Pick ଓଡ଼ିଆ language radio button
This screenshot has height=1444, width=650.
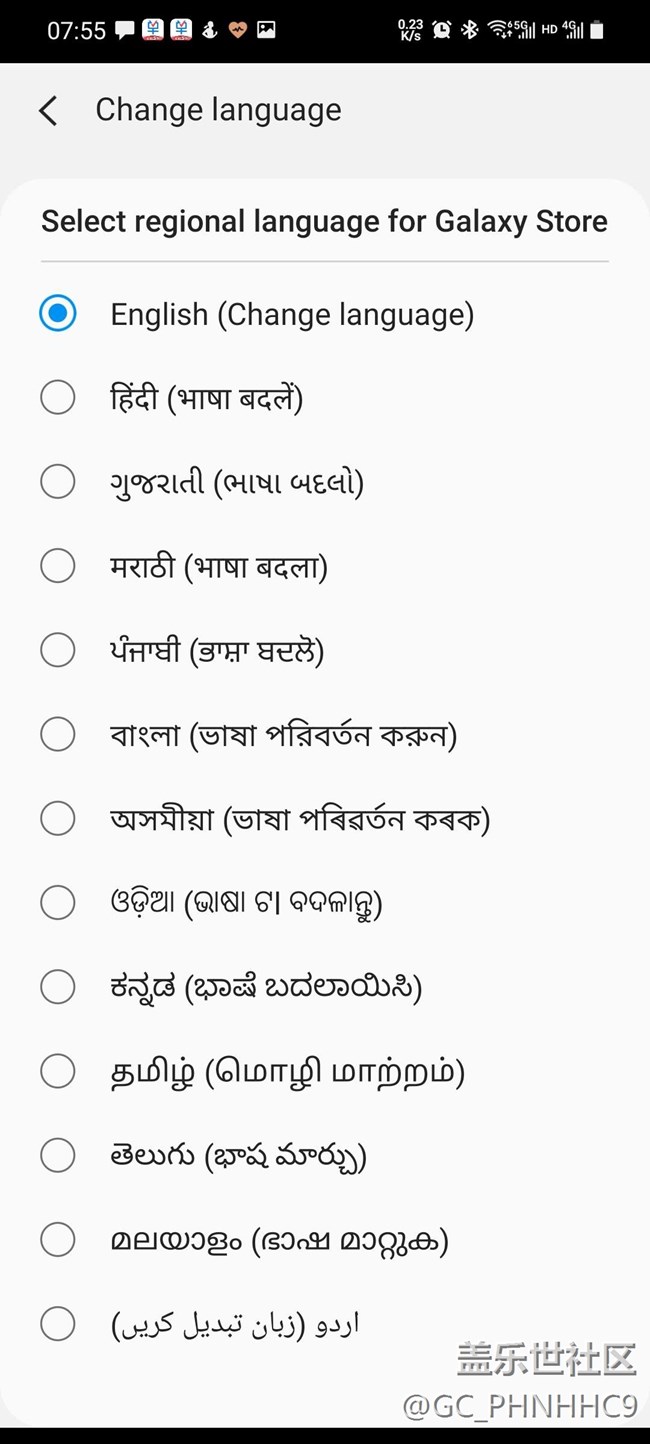(58, 902)
